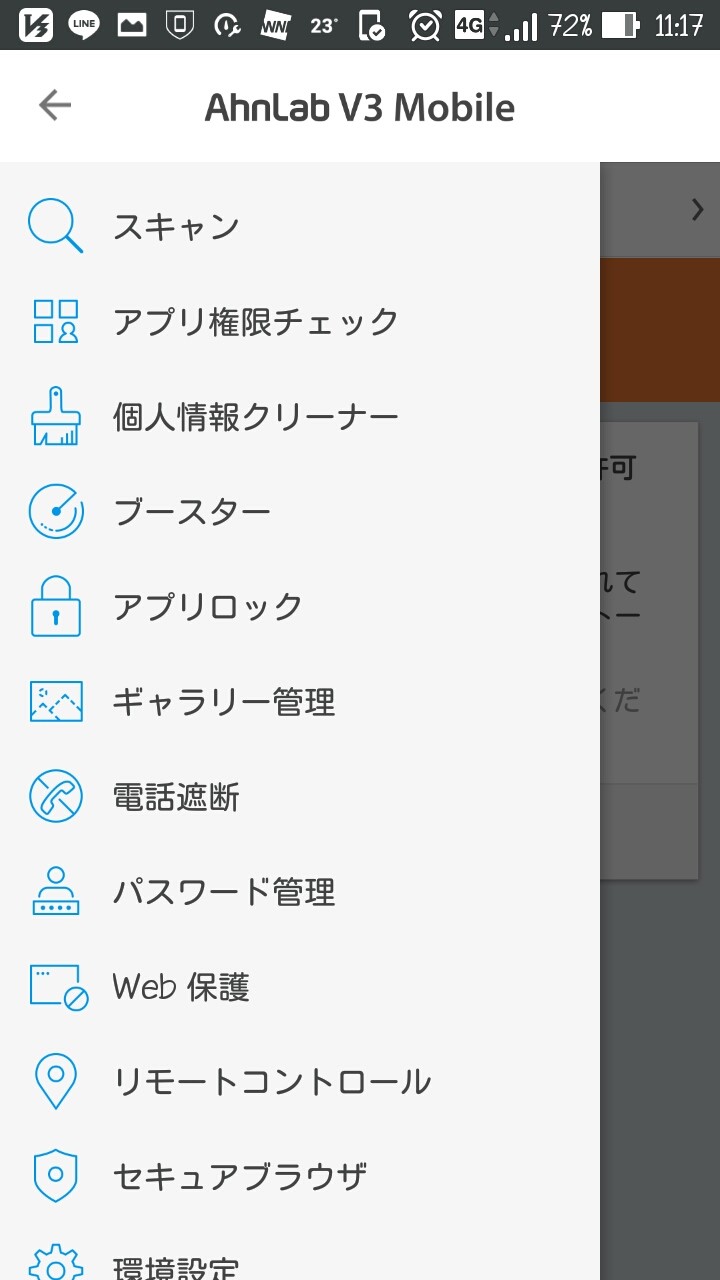Open スキャン from the drawer
This screenshot has width=720, height=1280.
coord(176,226)
